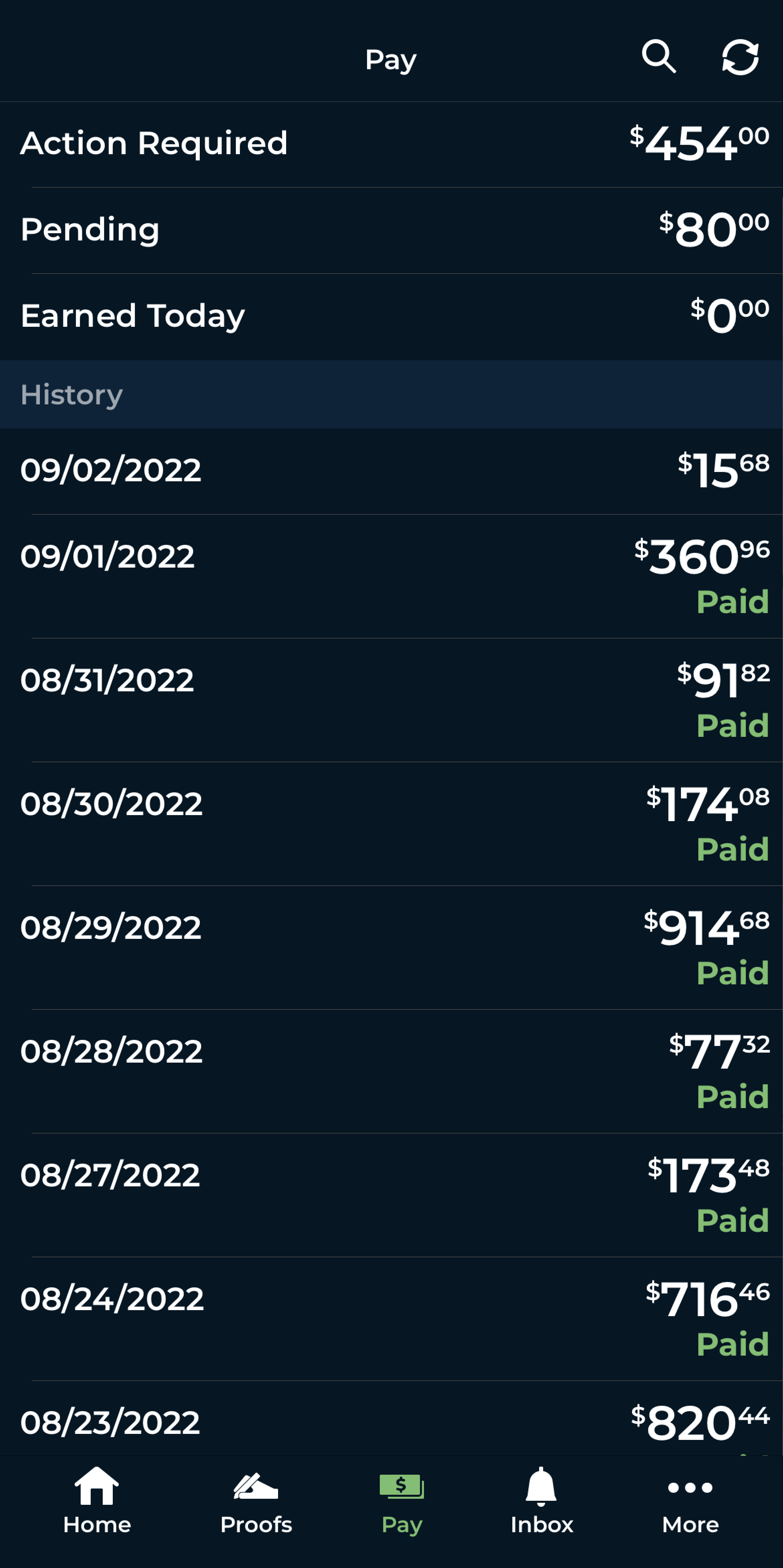This screenshot has width=783, height=1568.
Task: Open the 08/24/2022 pay entry
Action: point(391,1318)
